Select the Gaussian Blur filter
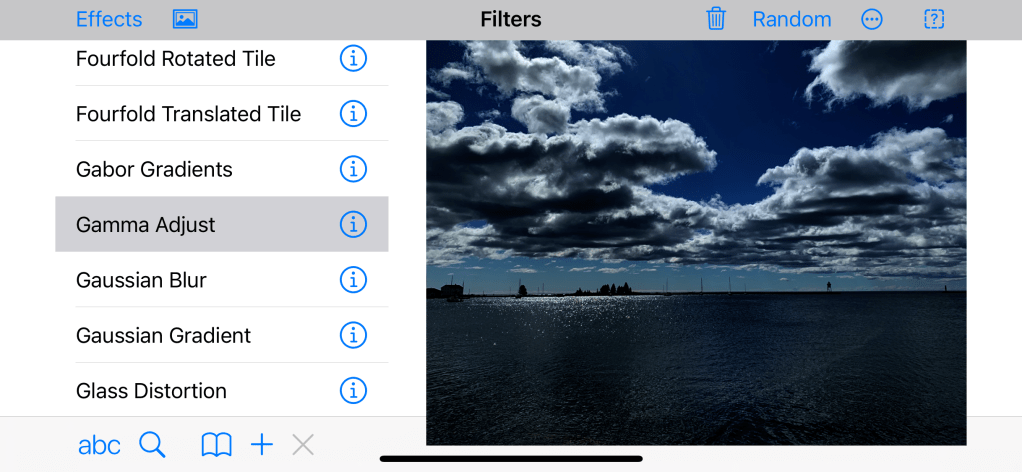This screenshot has width=1022, height=472. pos(141,280)
